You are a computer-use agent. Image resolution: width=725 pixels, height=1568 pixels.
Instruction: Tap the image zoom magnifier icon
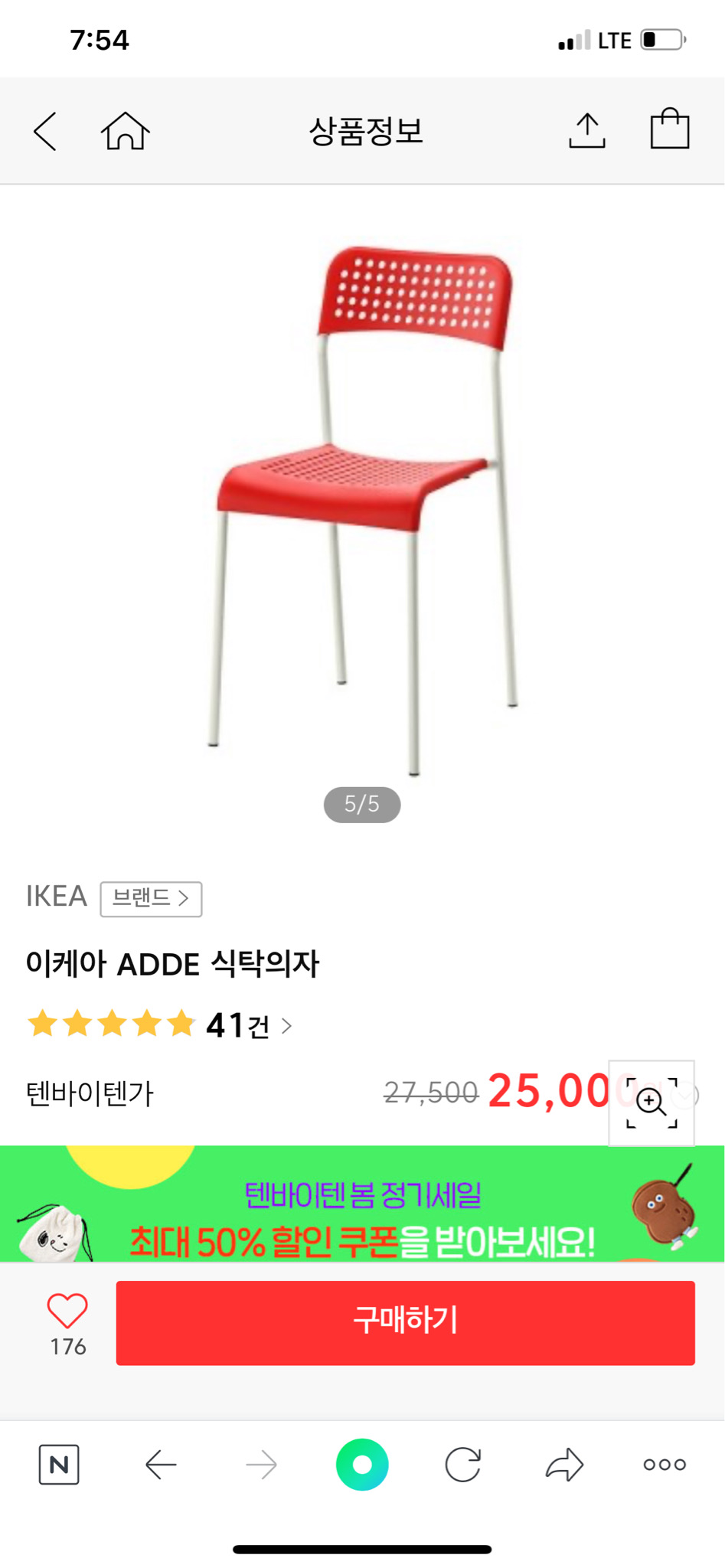652,1100
